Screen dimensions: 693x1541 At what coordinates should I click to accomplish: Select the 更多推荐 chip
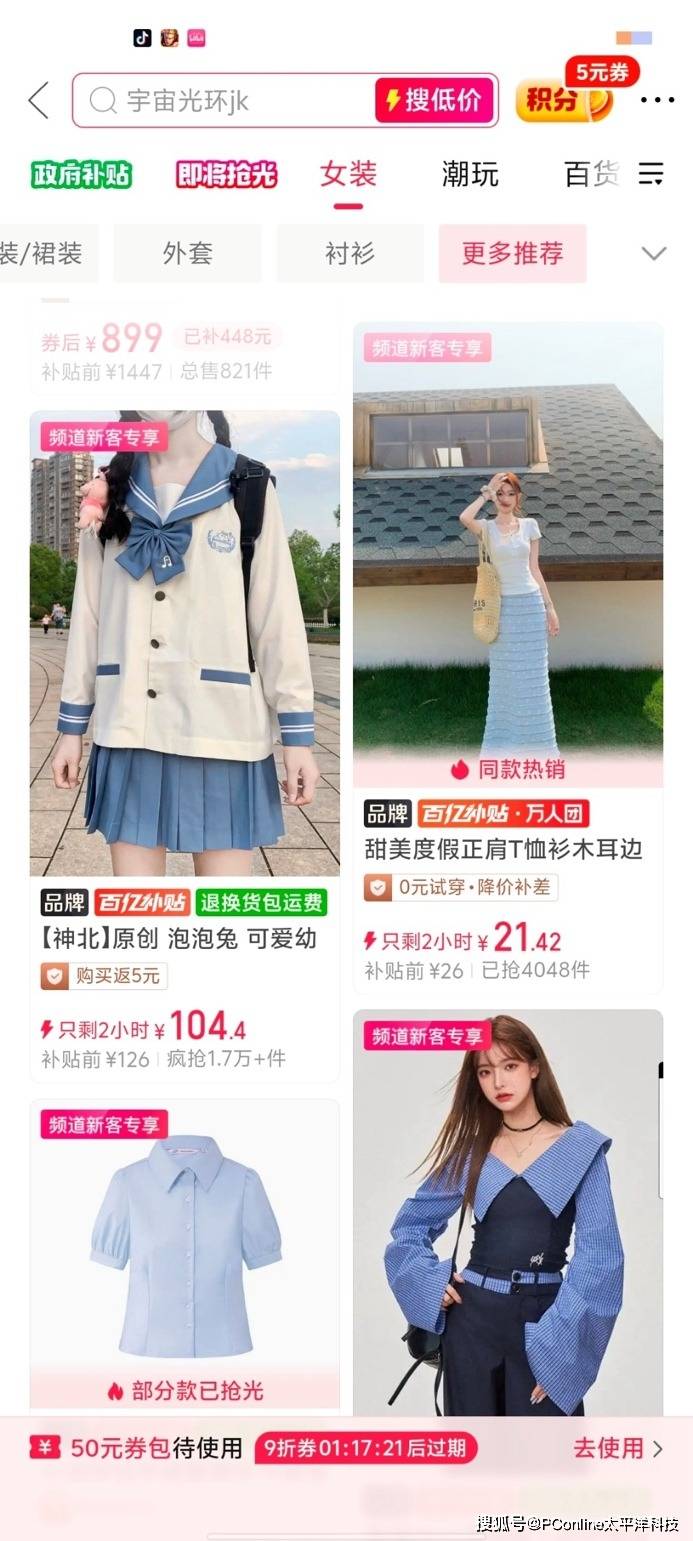click(x=512, y=254)
